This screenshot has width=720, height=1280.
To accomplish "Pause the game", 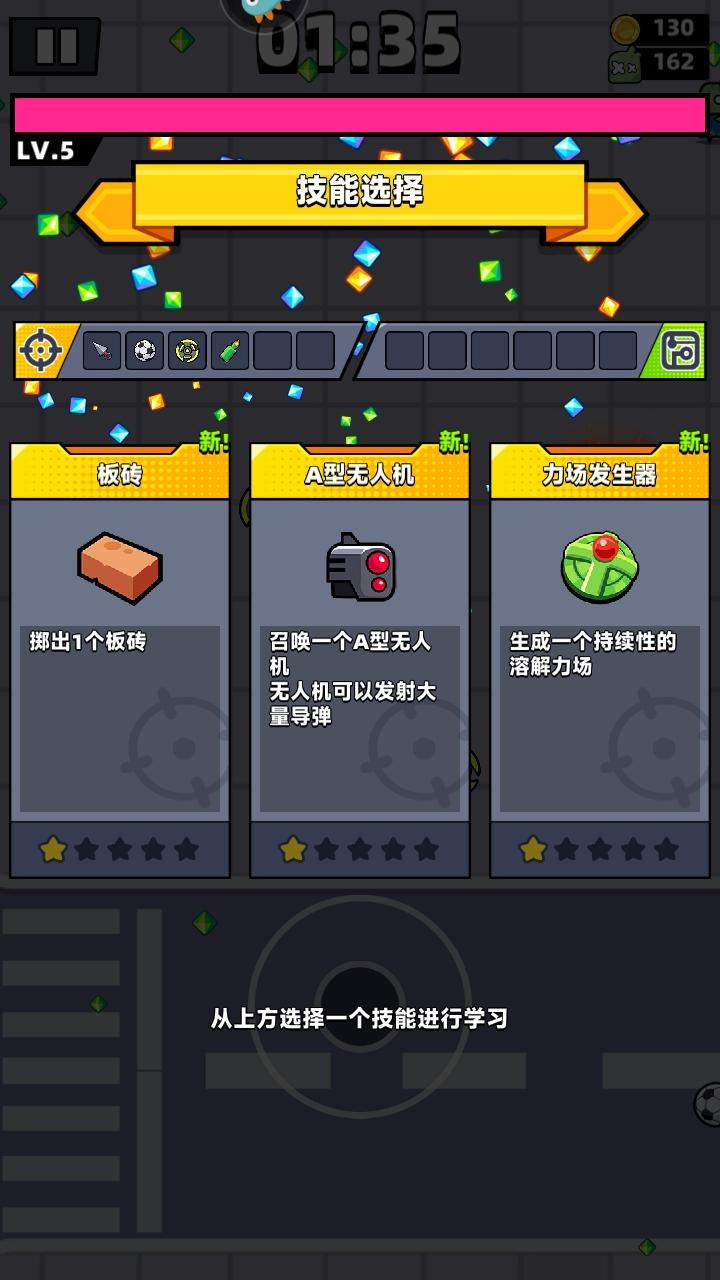I will coord(55,46).
